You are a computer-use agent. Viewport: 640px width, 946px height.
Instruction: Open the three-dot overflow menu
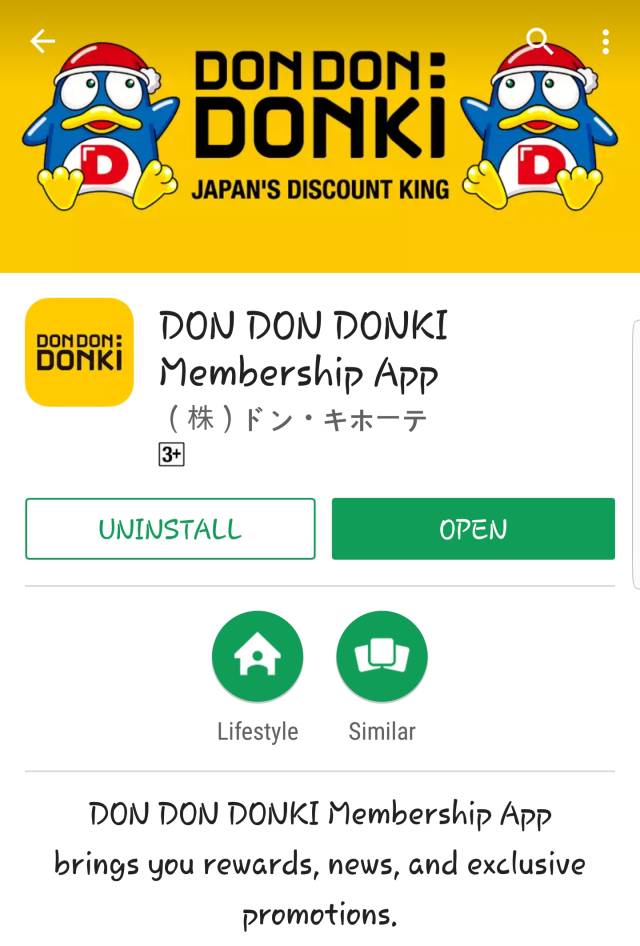606,41
